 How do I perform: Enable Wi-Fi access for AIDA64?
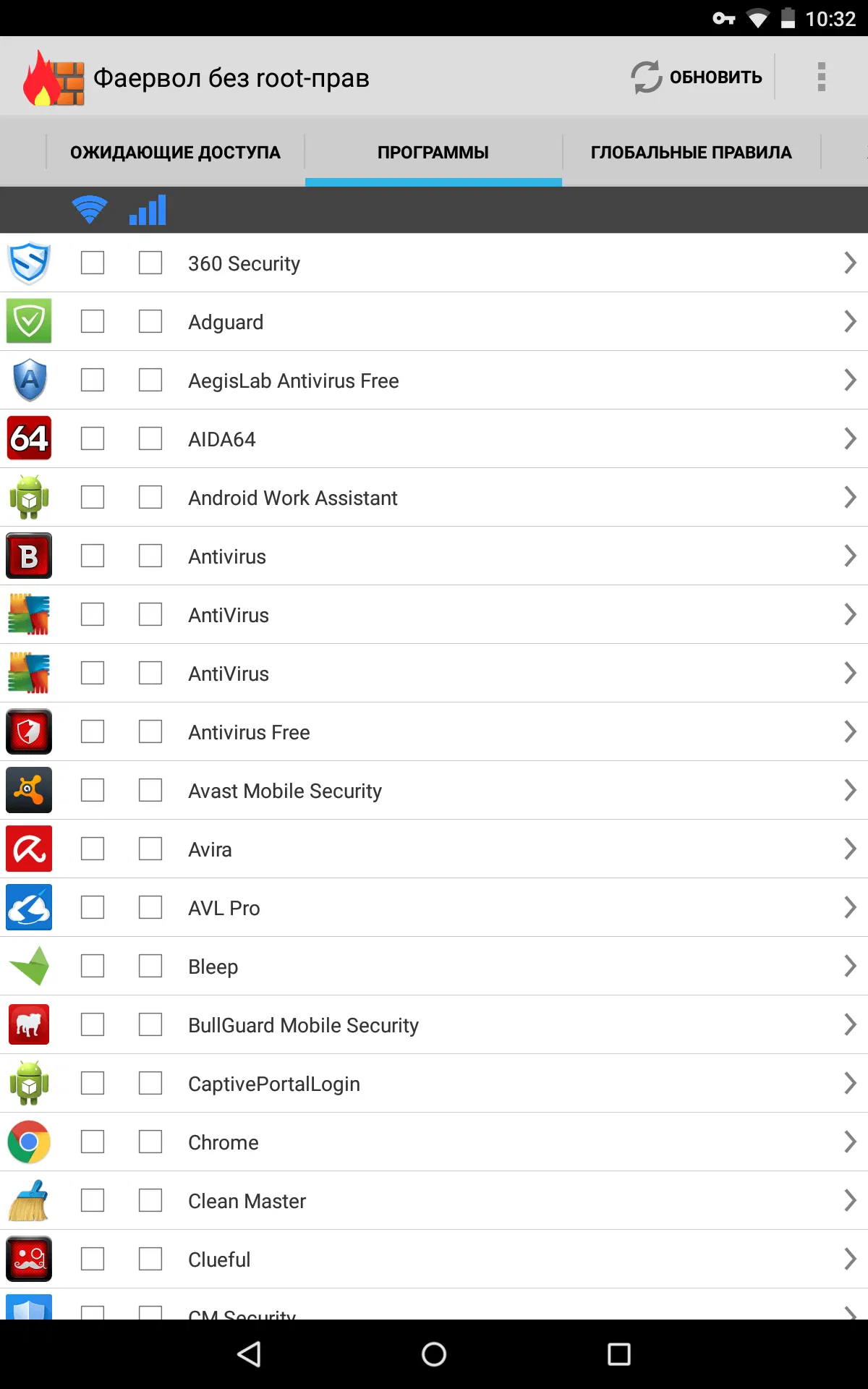click(93, 438)
